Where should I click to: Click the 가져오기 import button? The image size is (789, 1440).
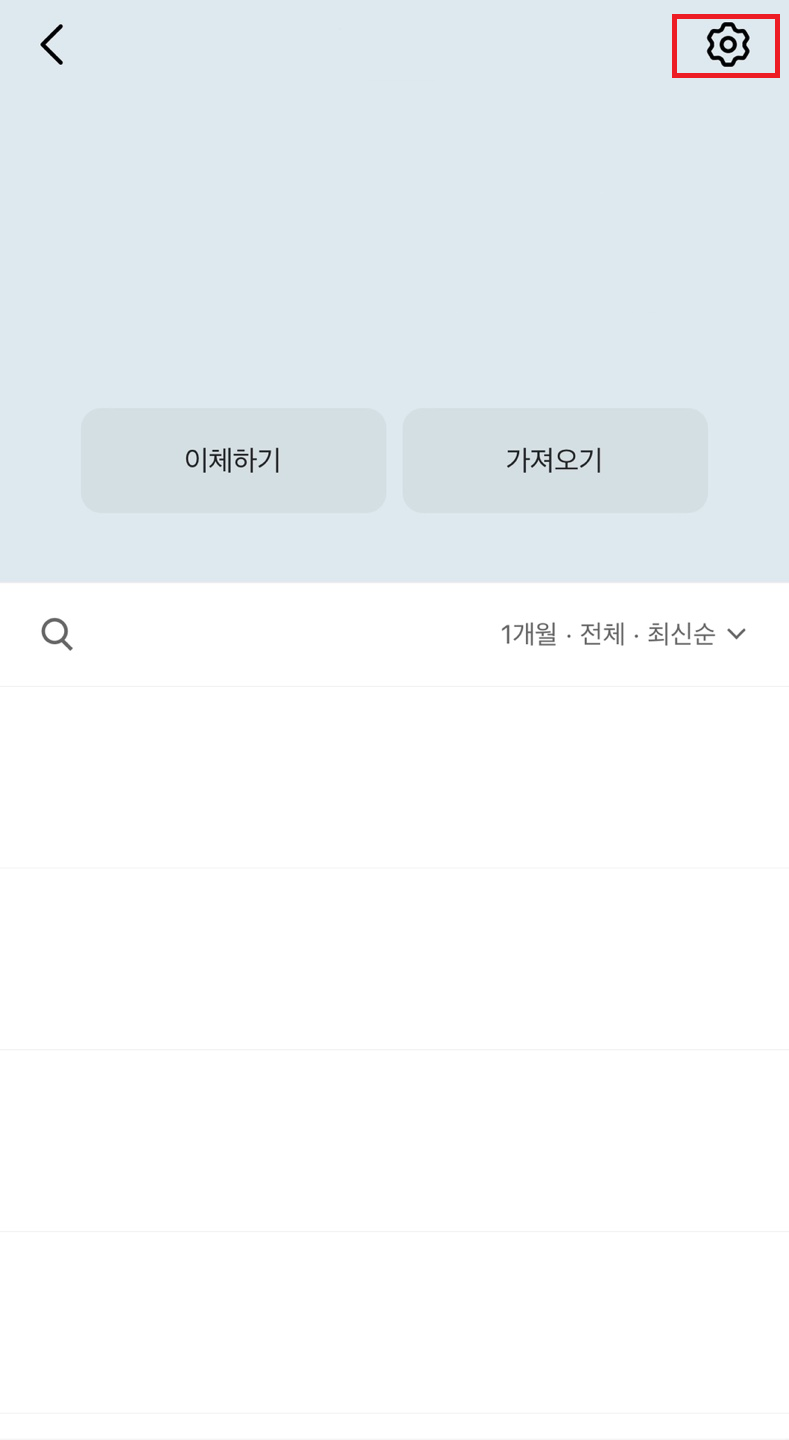coord(555,460)
